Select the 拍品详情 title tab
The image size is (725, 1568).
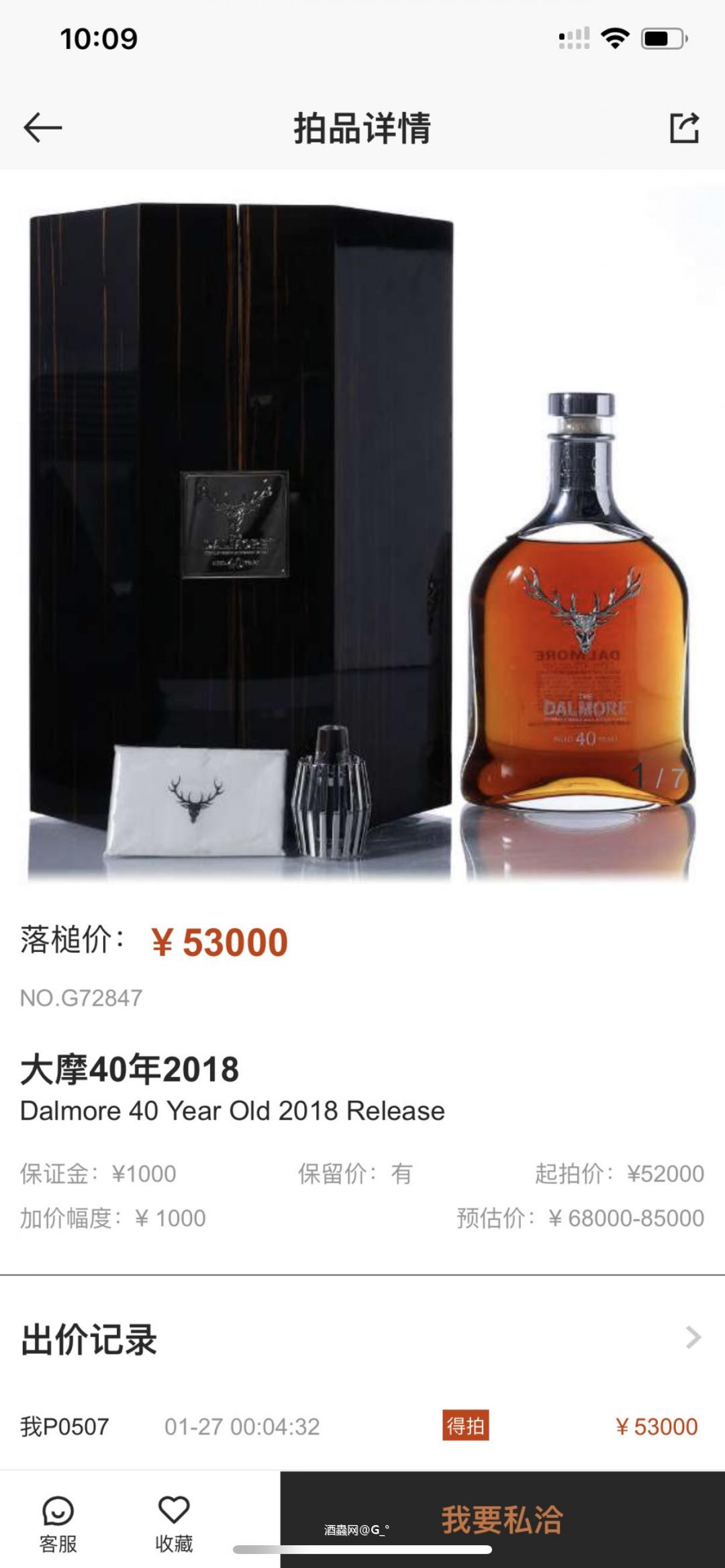(x=362, y=126)
